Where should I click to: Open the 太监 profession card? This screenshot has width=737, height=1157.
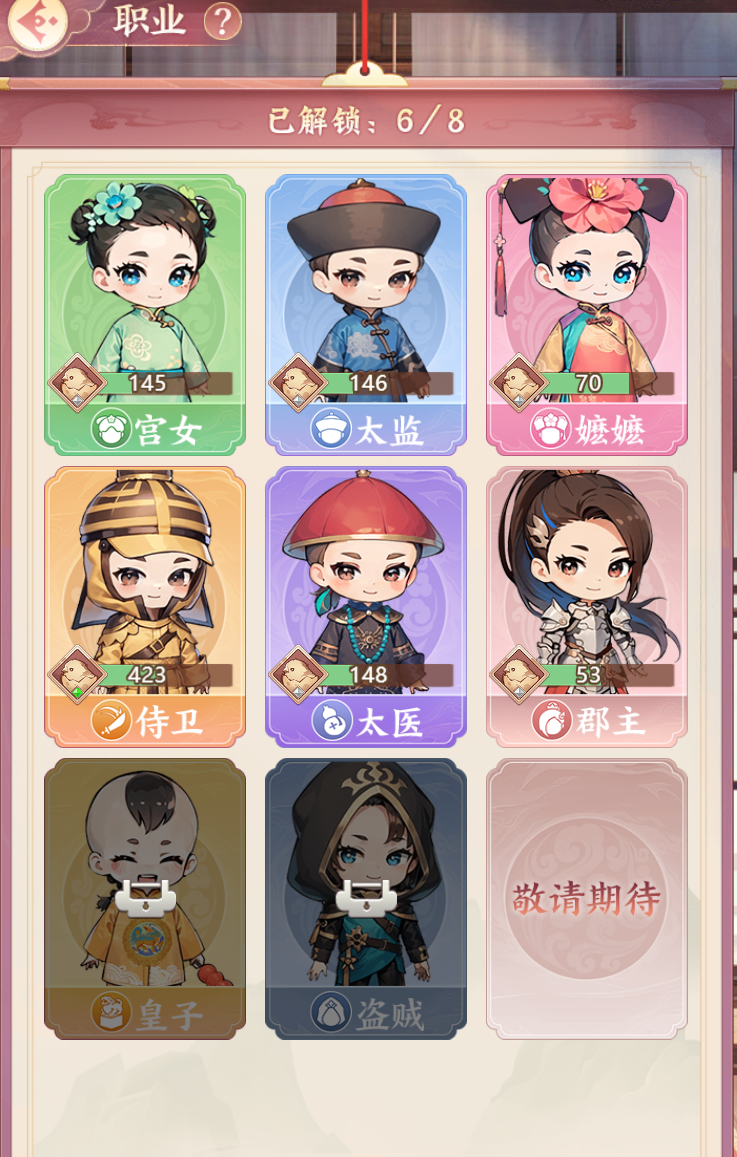tap(365, 314)
